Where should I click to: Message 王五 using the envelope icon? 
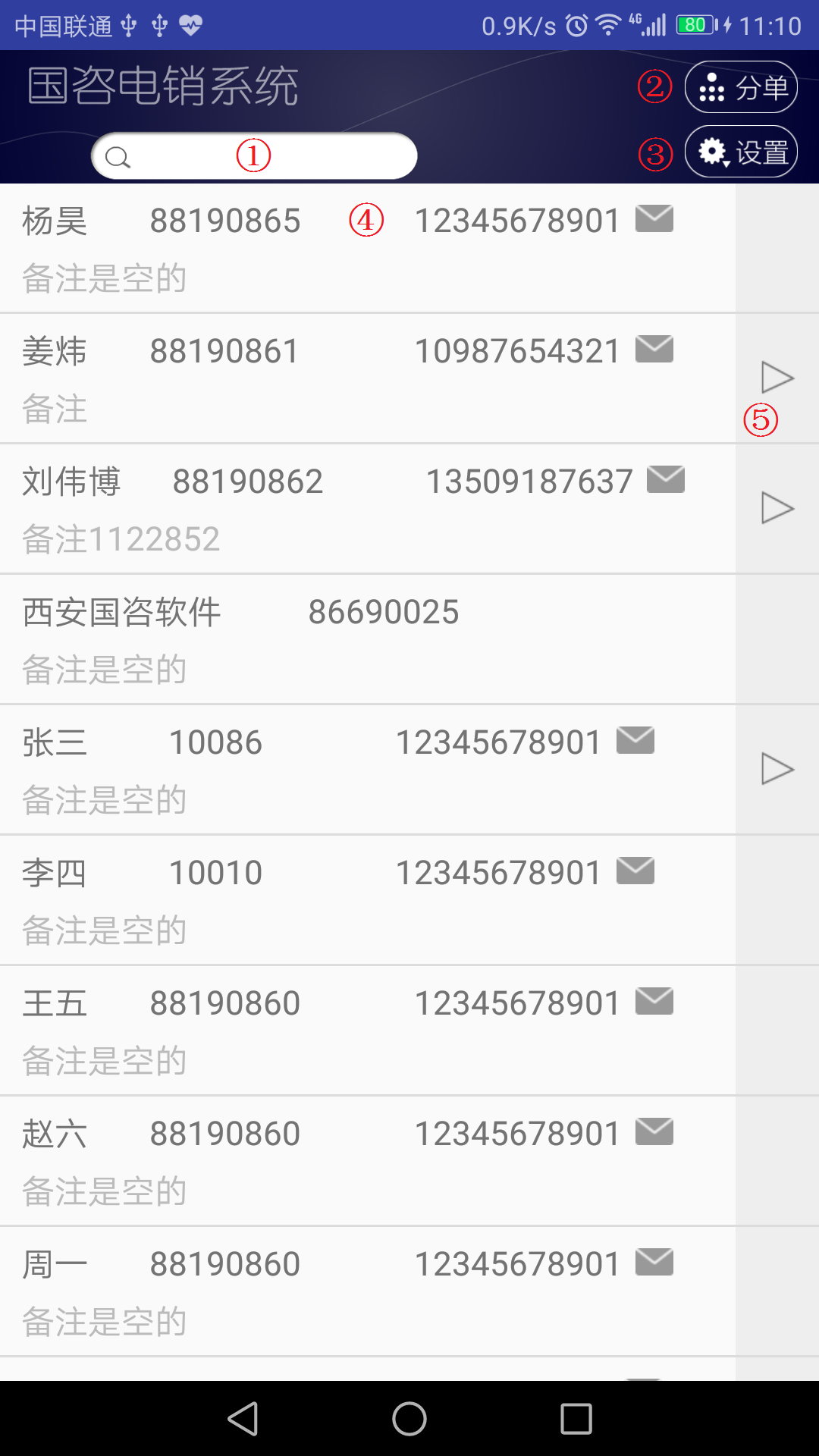tap(654, 1002)
